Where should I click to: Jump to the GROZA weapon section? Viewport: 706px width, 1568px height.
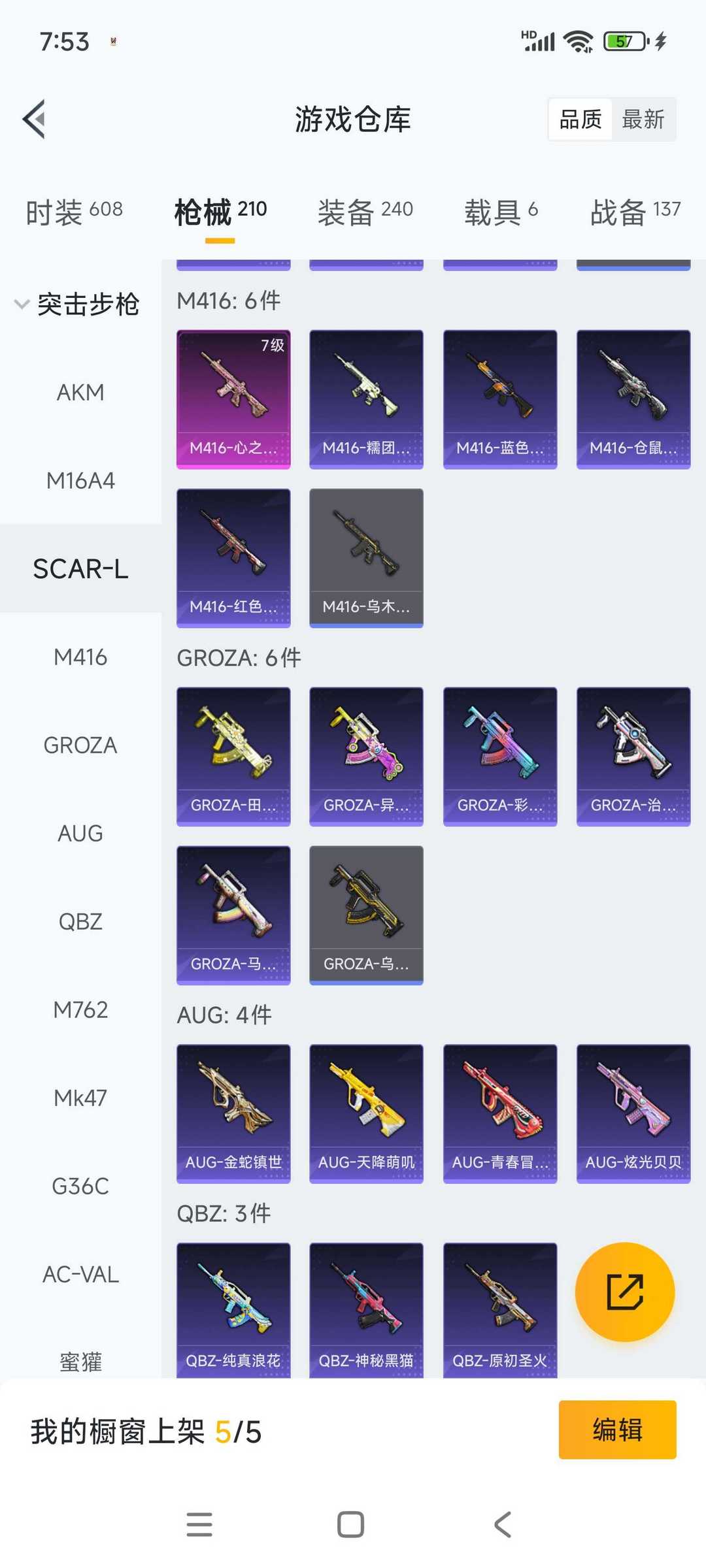pos(80,745)
